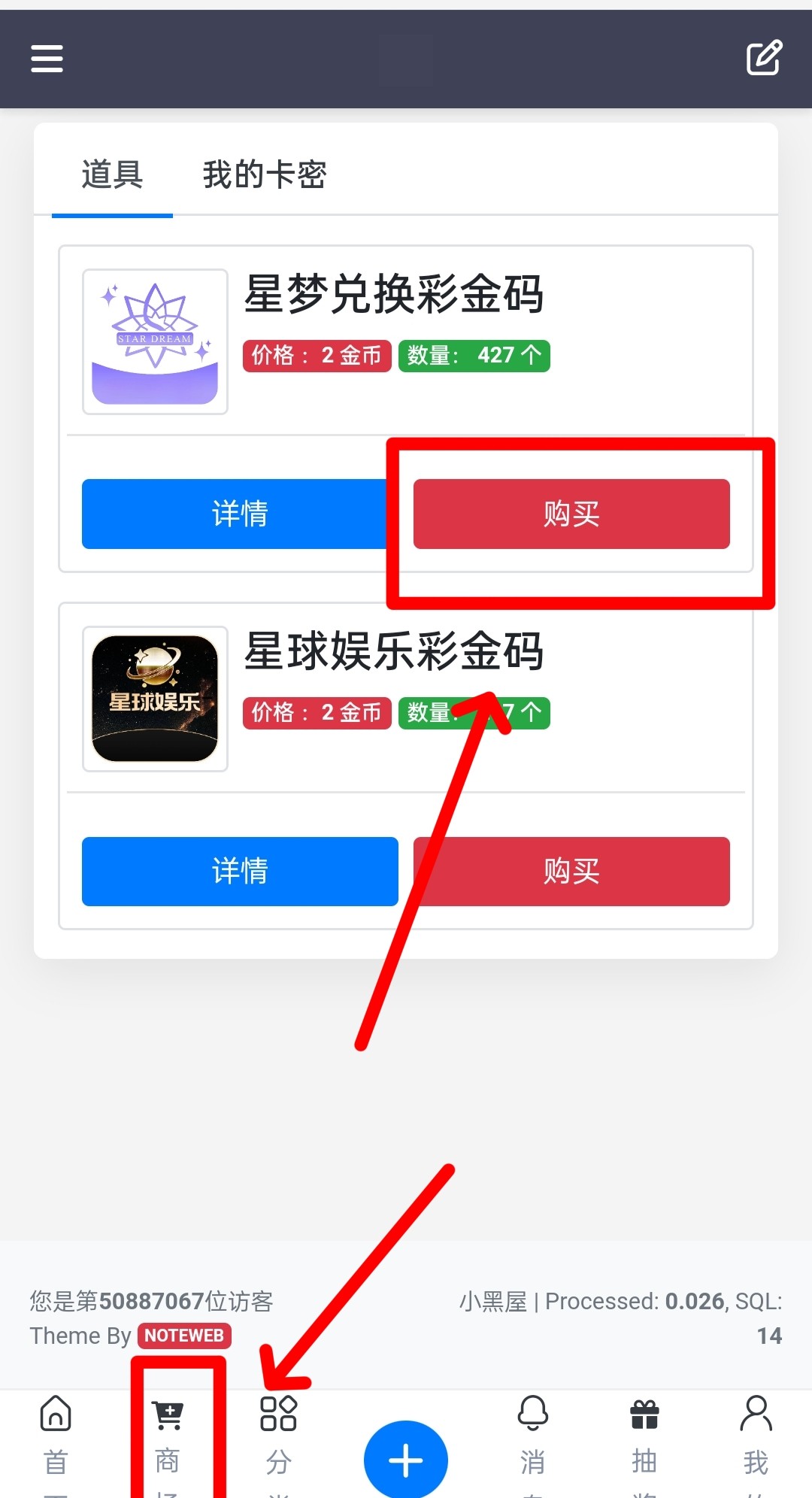
Task: Tap the compose/edit icon in top bar
Action: pyautogui.click(x=764, y=59)
